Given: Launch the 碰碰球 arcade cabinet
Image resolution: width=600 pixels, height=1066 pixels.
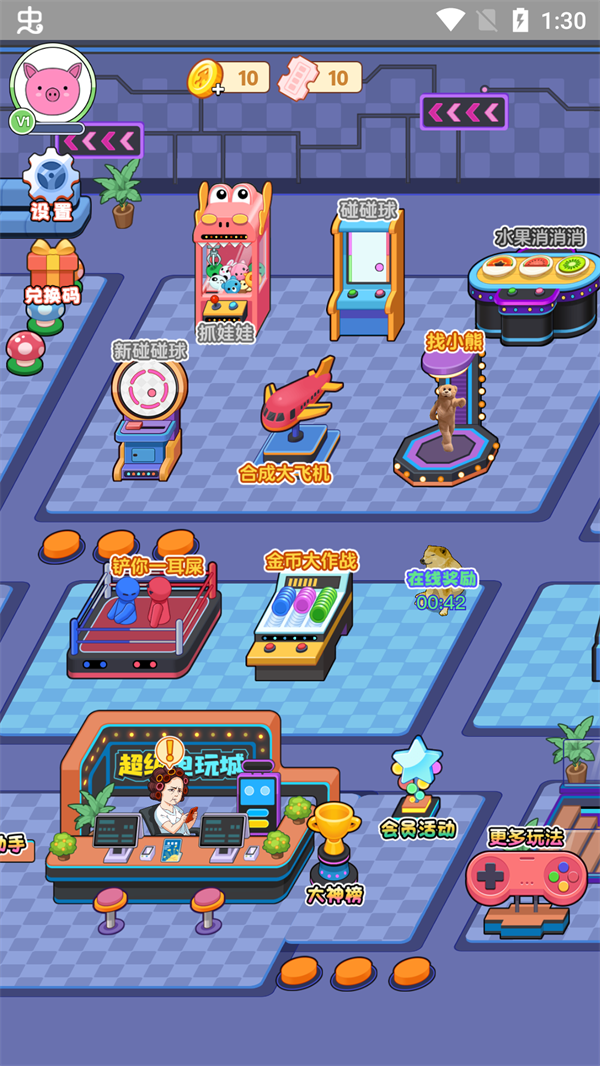Looking at the screenshot, I should pyautogui.click(x=366, y=275).
